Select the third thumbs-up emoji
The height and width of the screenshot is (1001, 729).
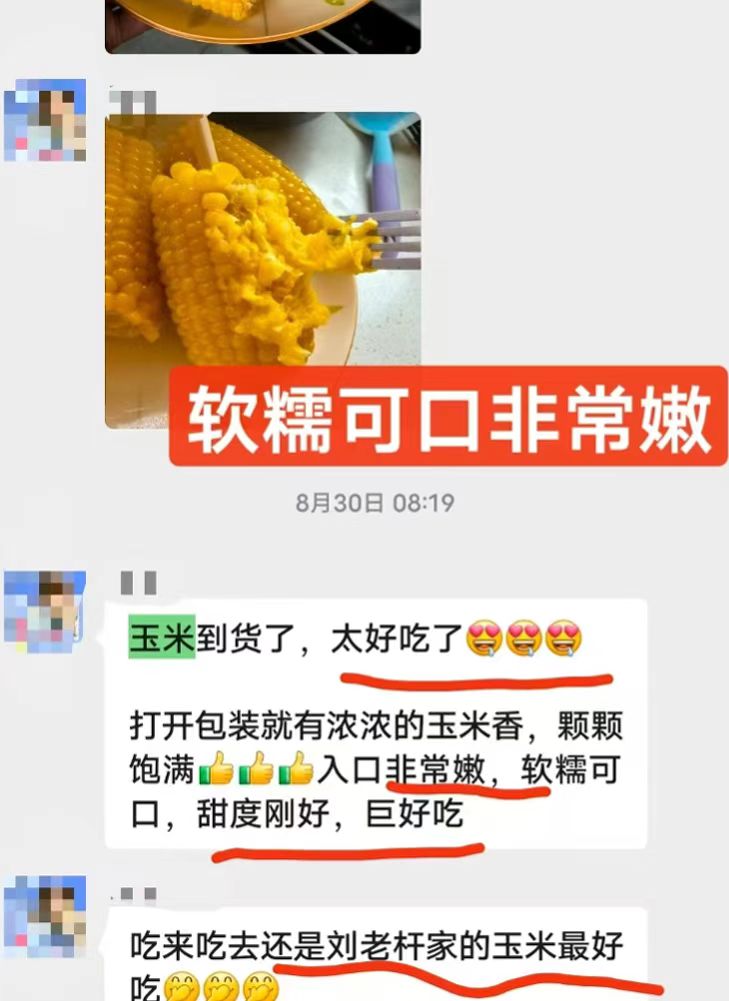[x=296, y=772]
